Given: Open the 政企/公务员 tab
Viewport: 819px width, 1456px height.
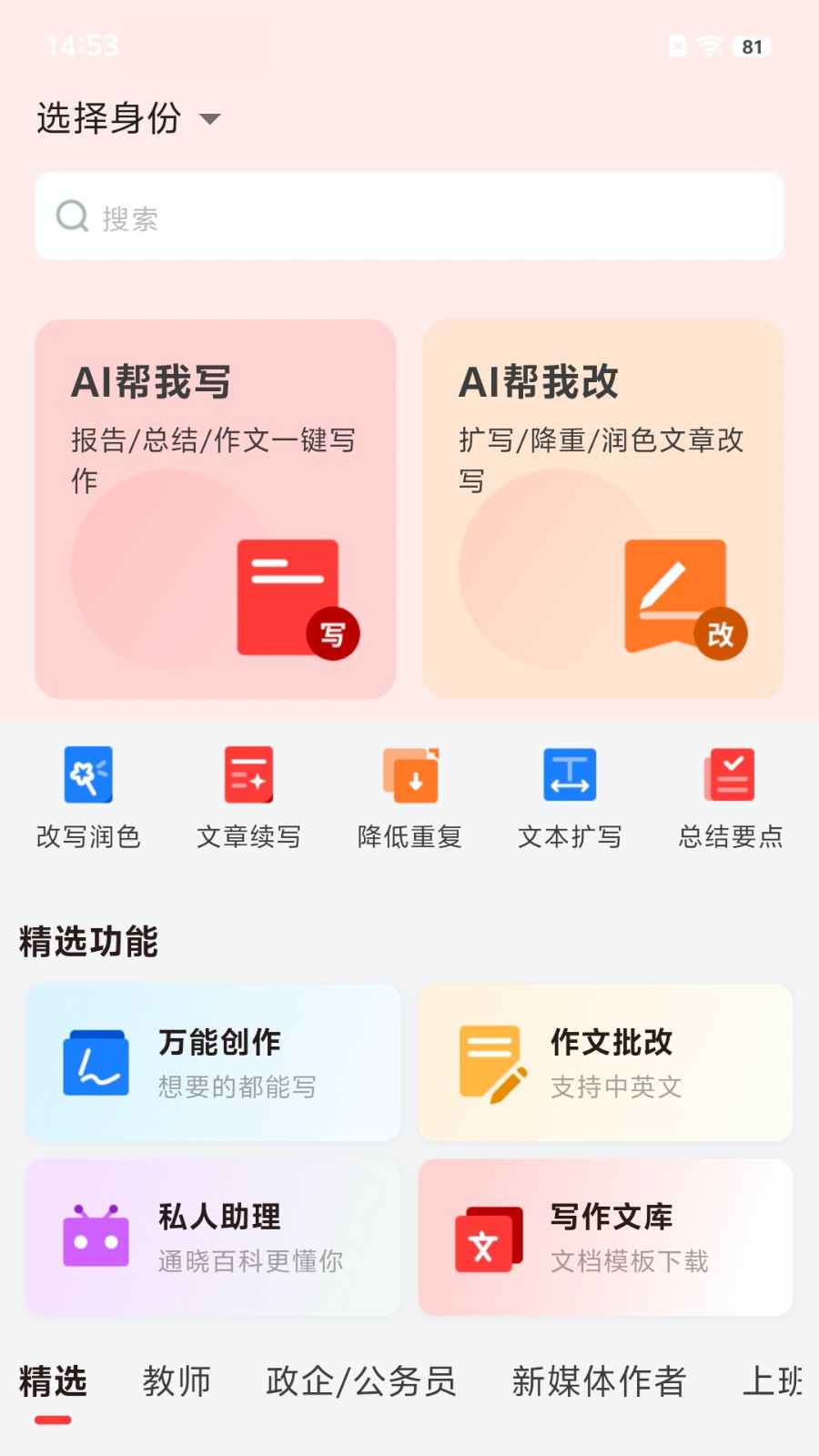Looking at the screenshot, I should click(361, 1381).
